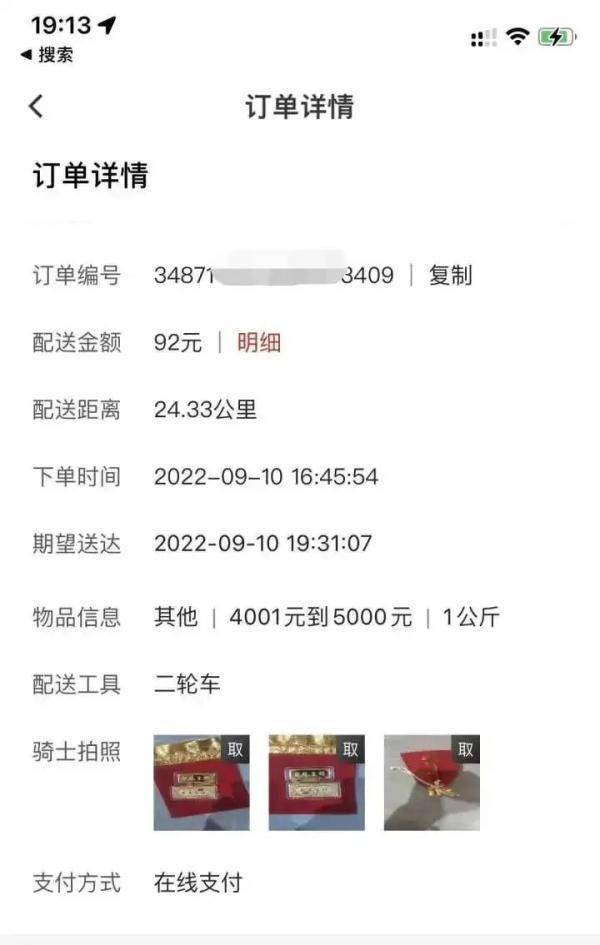Screen dimensions: 600x945
Task: Enlarge the third rider pickup photo
Action: click(x=431, y=783)
